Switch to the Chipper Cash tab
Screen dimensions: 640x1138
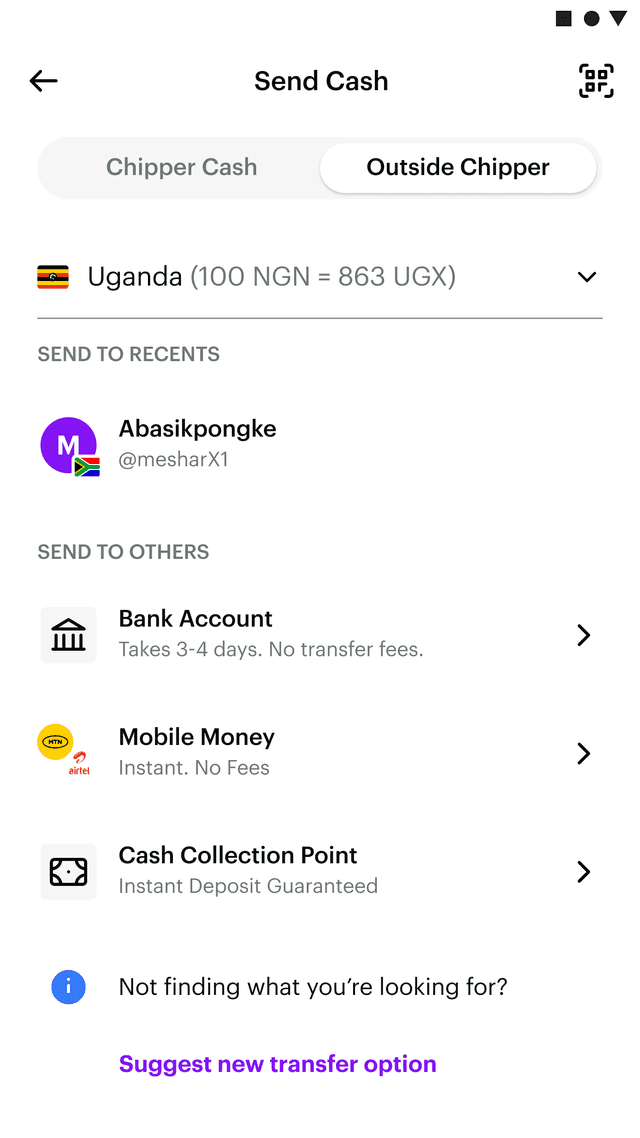point(182,167)
